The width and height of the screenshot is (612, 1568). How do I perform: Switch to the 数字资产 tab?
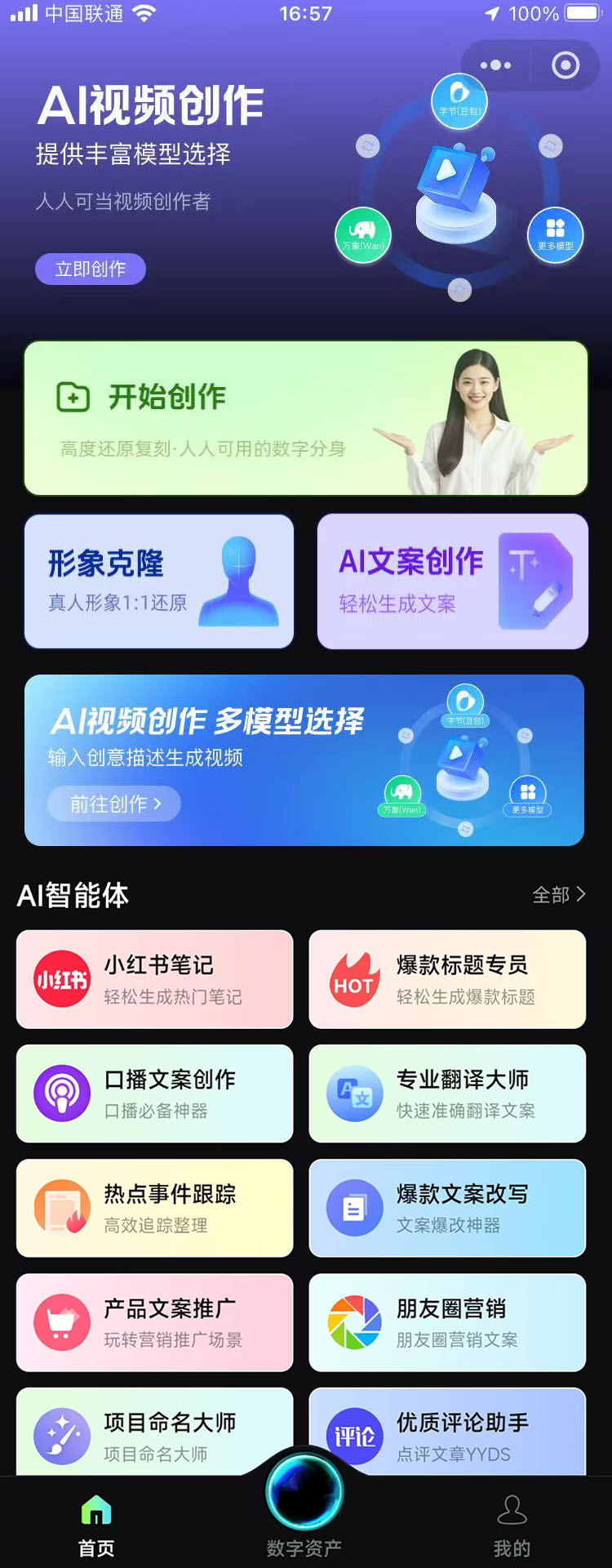click(x=304, y=1511)
